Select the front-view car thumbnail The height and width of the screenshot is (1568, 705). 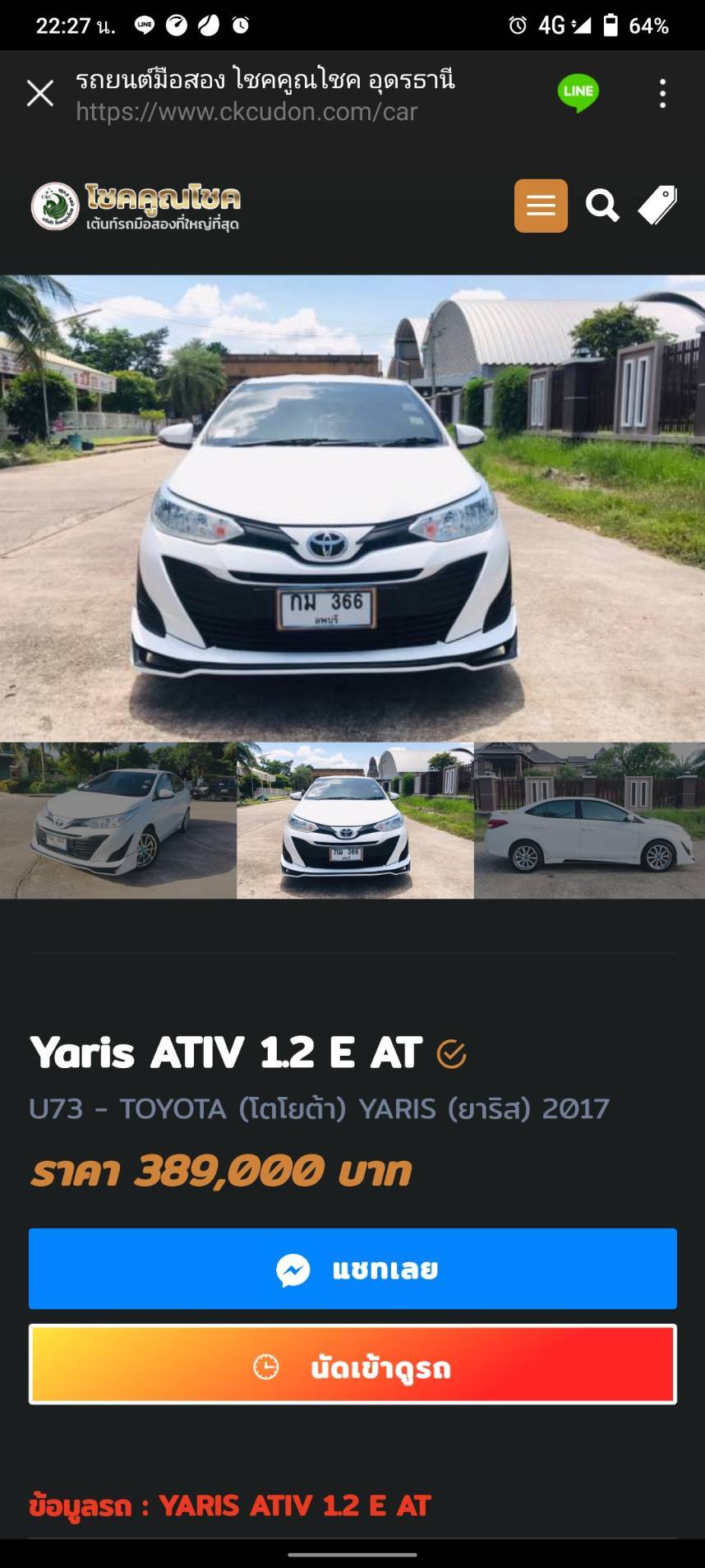tap(355, 821)
